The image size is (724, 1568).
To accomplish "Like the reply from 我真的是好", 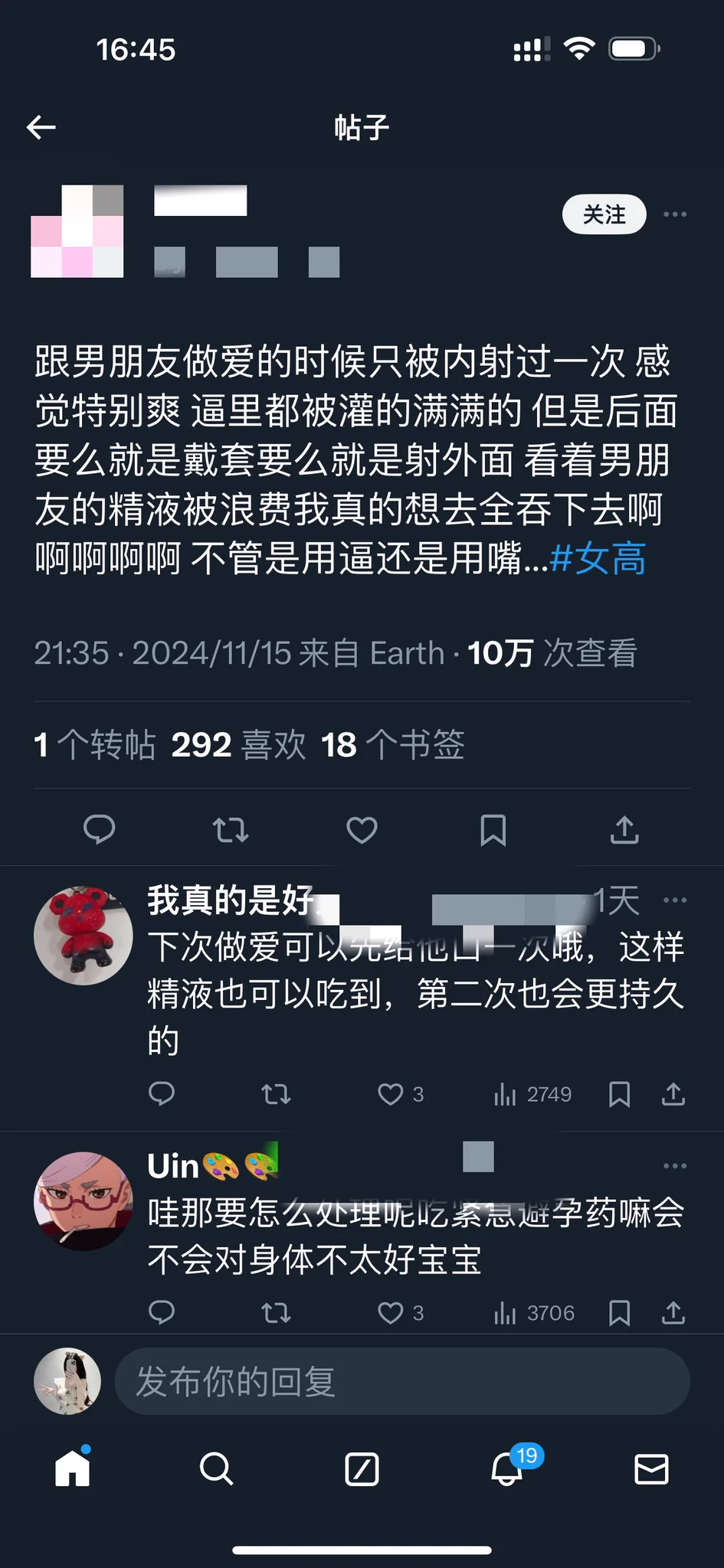I will pos(391,1094).
